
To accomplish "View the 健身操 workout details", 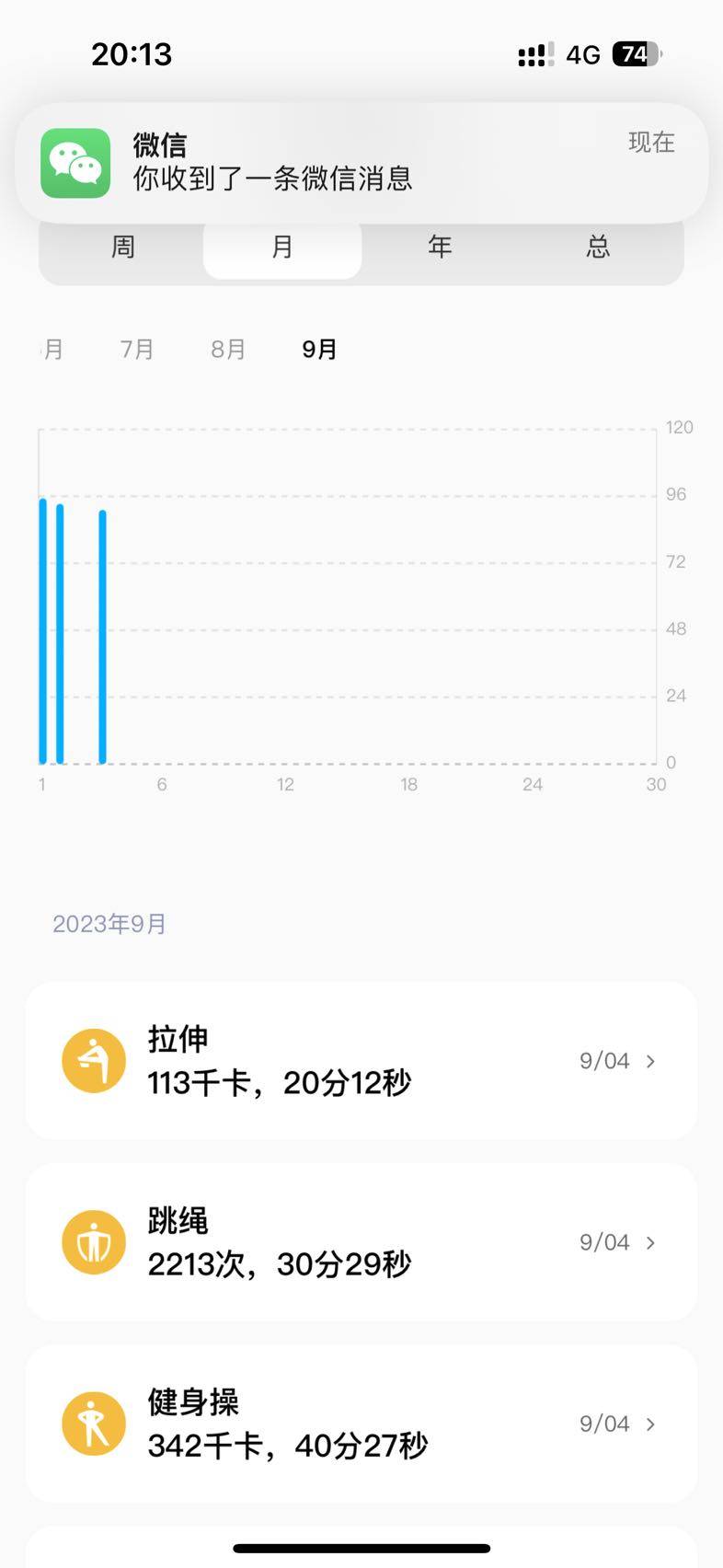I will (361, 1424).
